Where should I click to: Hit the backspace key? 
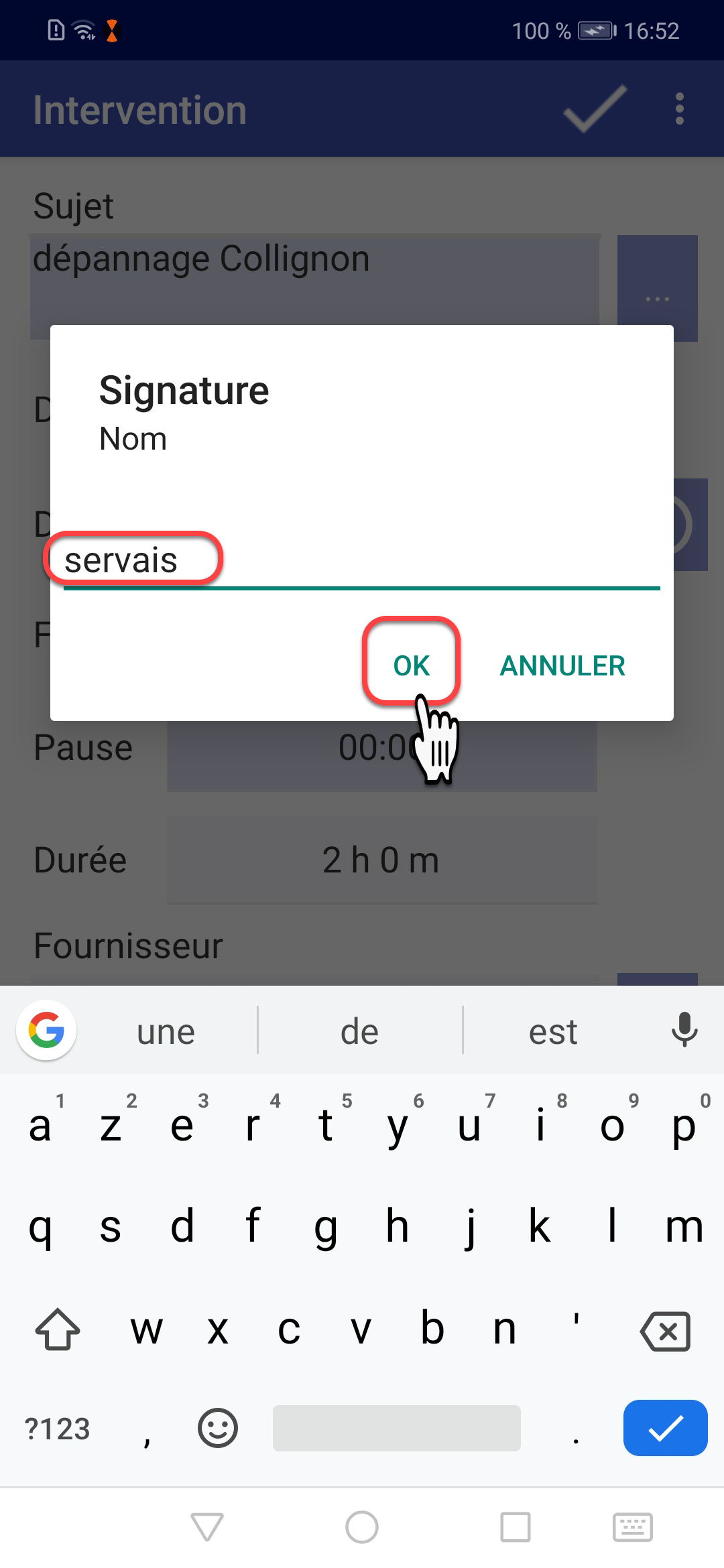pos(665,1331)
